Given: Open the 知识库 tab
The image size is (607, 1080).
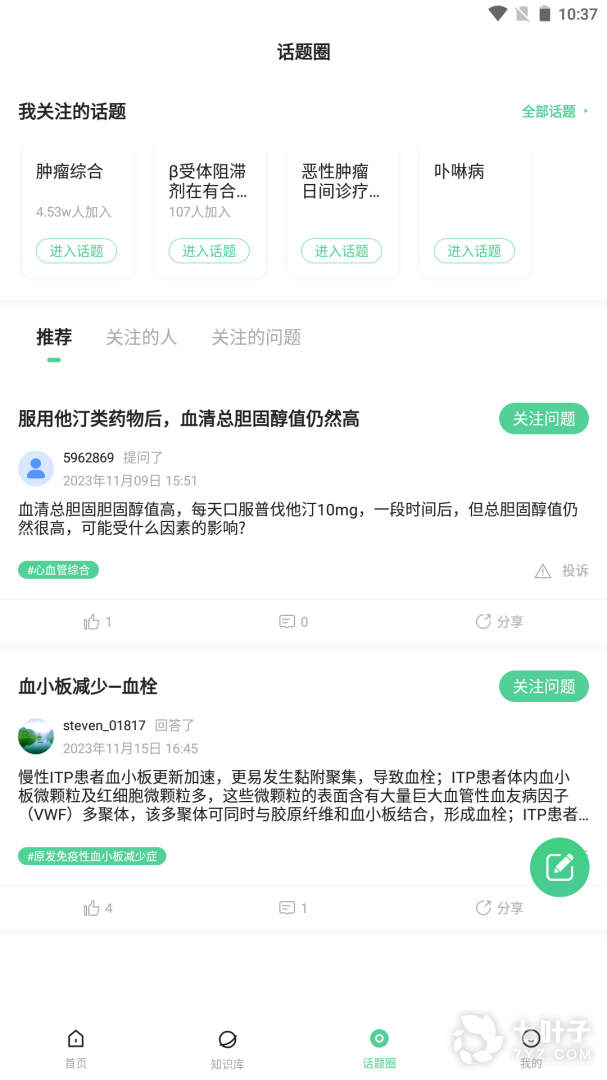Looking at the screenshot, I should (x=227, y=1048).
